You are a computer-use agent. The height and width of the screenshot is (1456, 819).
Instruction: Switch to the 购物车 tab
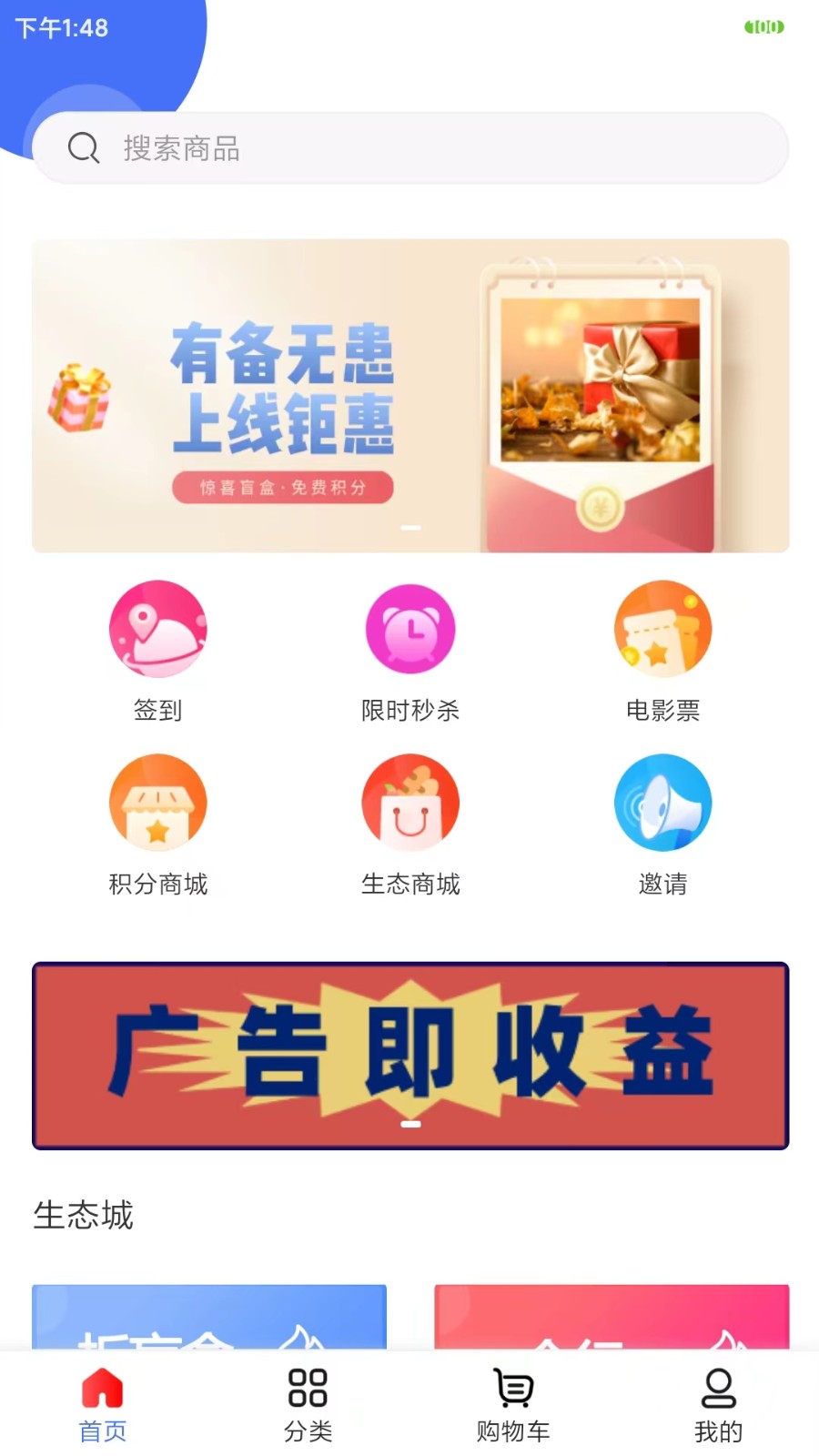click(513, 1406)
